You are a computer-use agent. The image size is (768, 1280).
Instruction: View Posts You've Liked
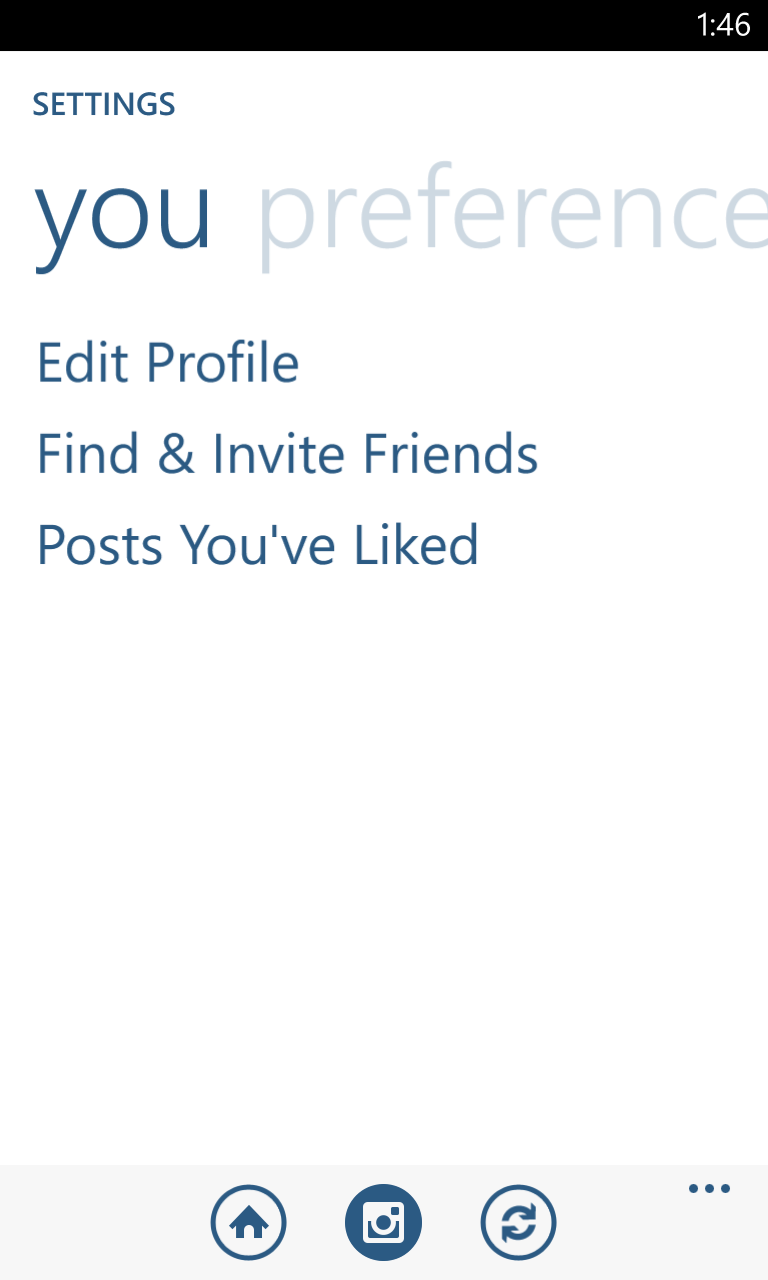click(258, 546)
